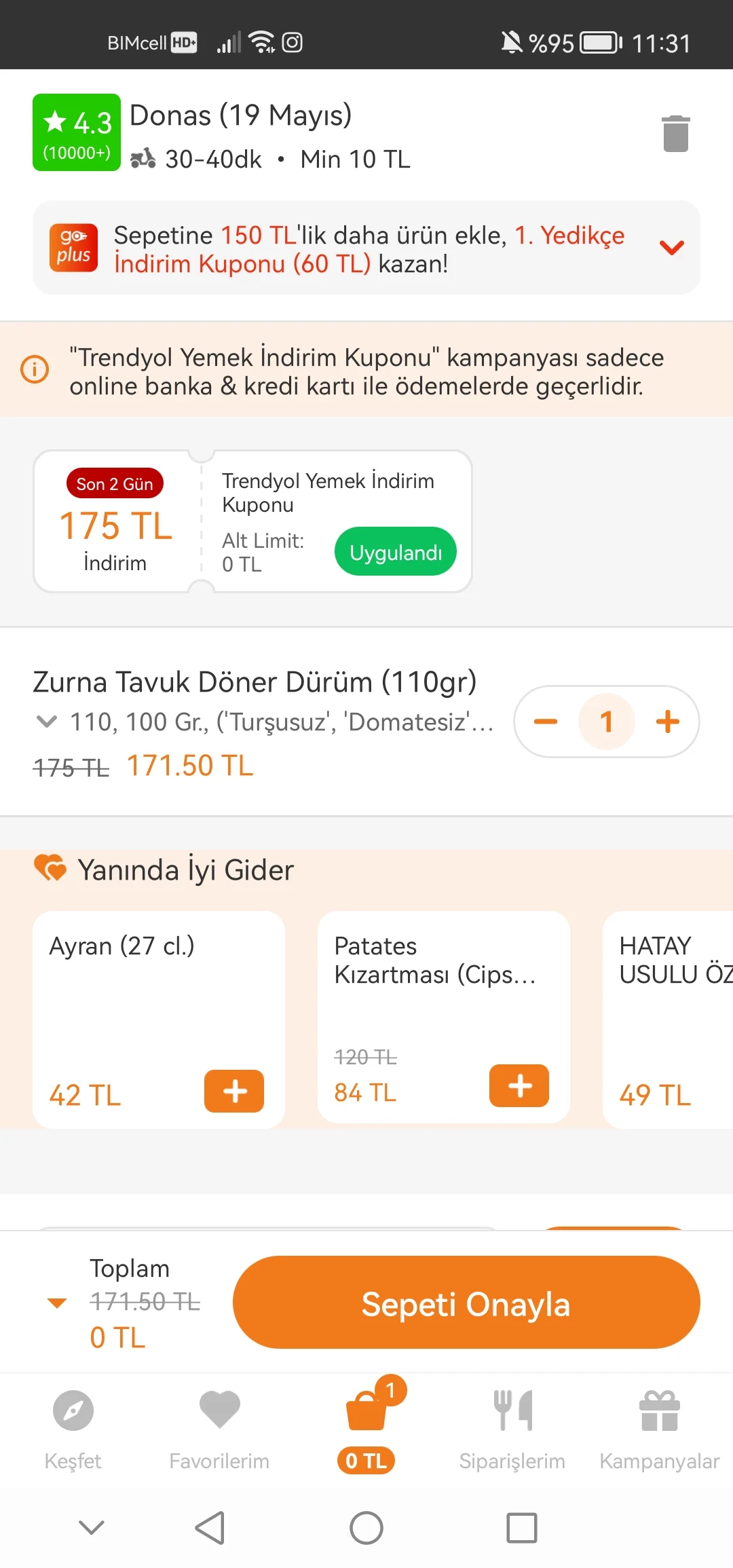Confirm cart with Sepeti Onayla
733x1568 pixels.
(466, 1302)
